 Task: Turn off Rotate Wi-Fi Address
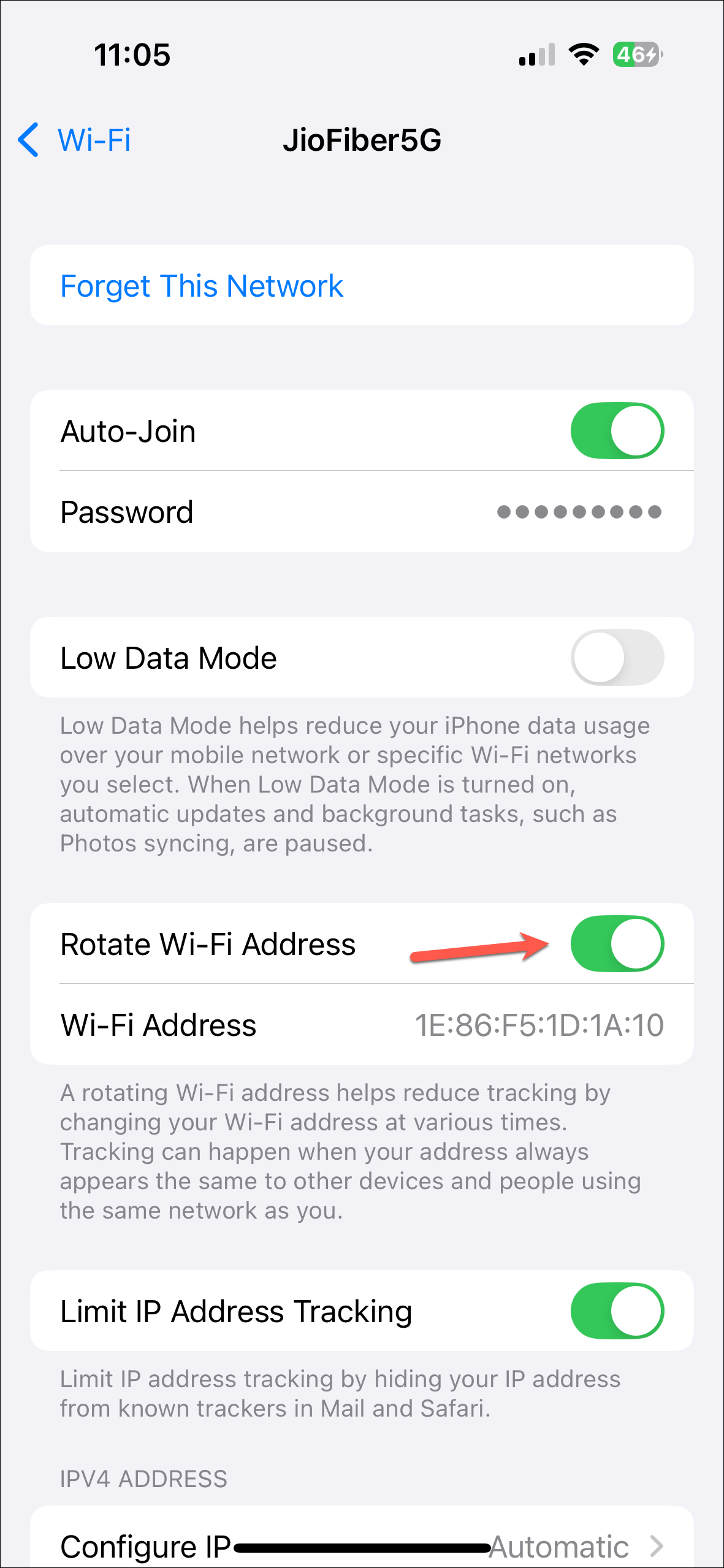pos(617,944)
